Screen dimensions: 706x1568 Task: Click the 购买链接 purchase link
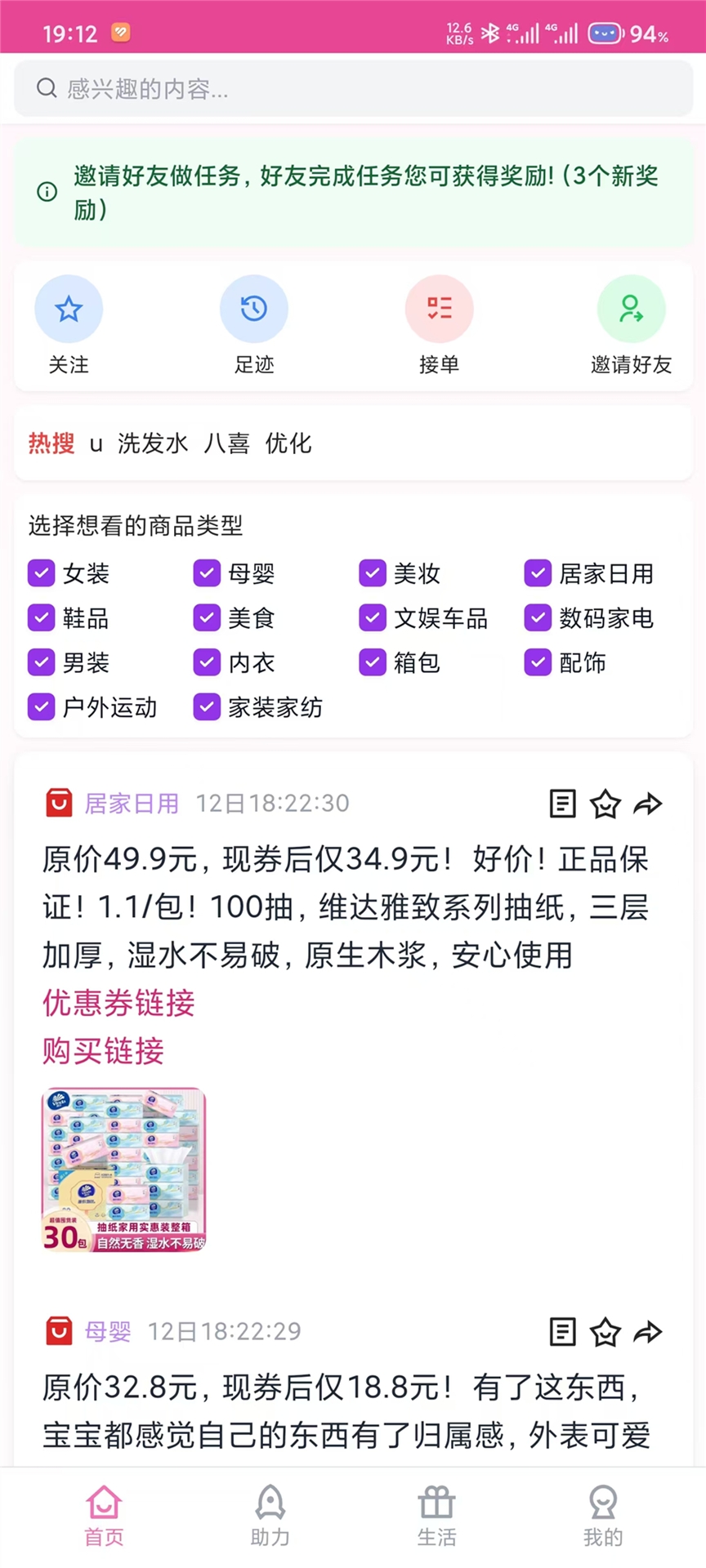pos(103,1052)
